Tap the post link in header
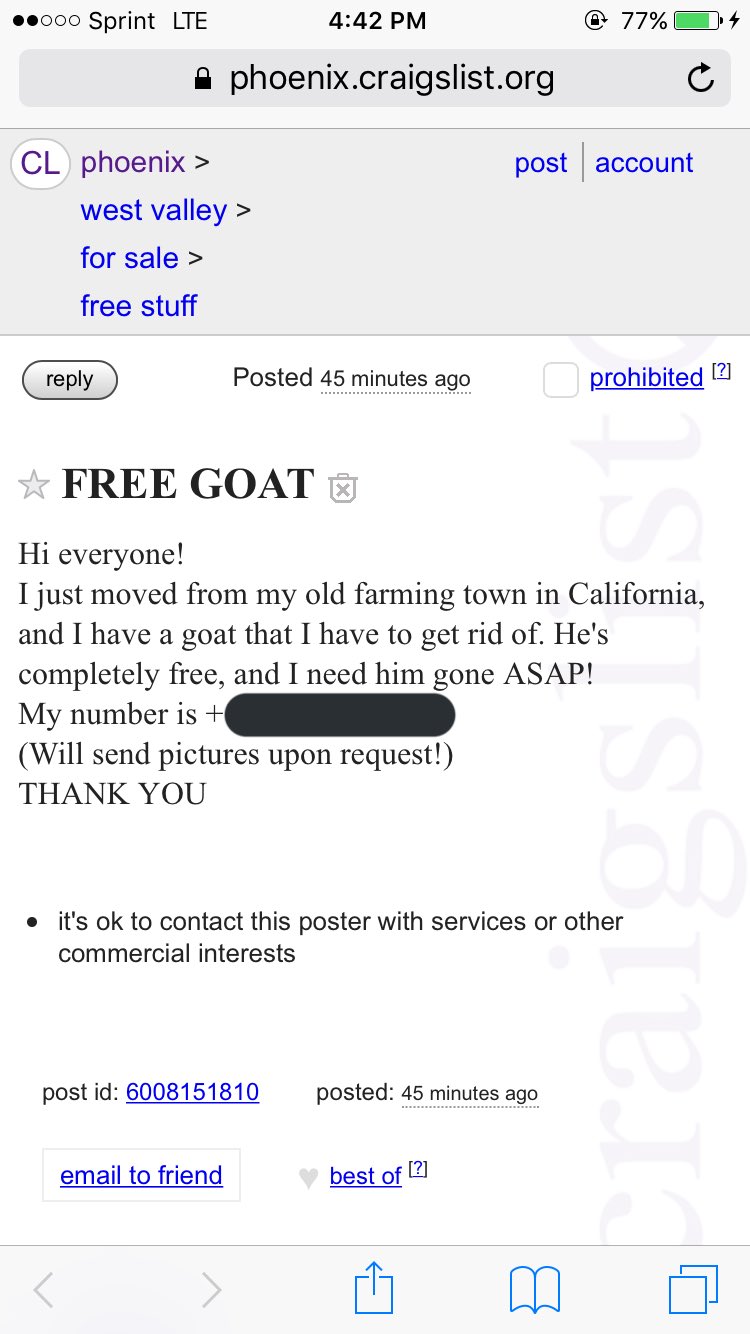The width and height of the screenshot is (750, 1334). (x=541, y=163)
